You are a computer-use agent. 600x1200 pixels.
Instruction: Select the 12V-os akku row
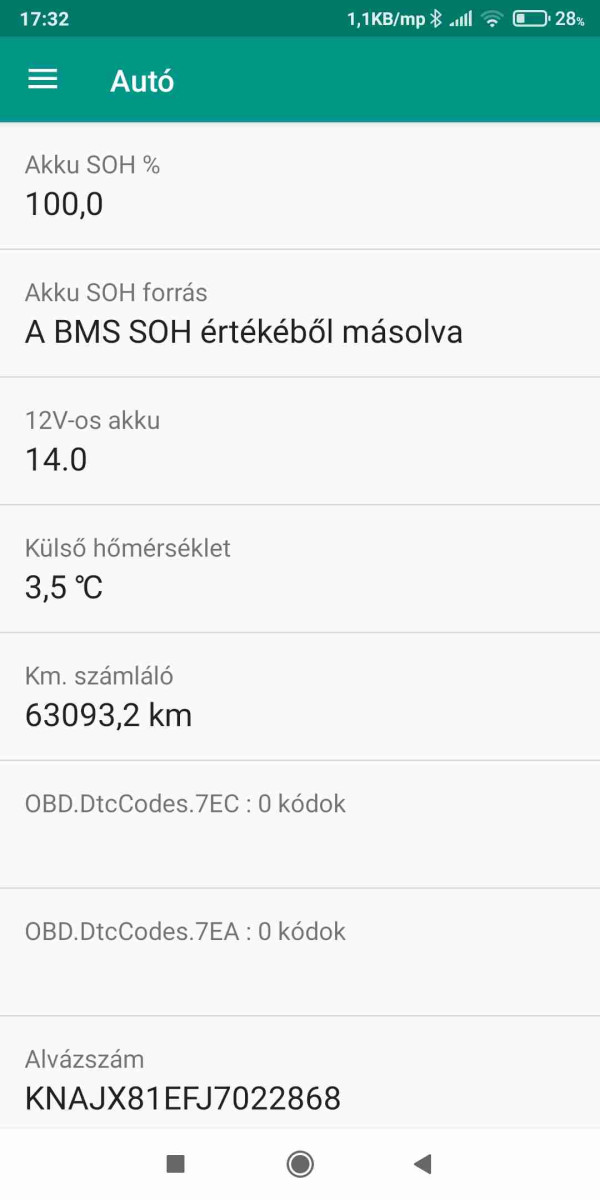coord(300,442)
